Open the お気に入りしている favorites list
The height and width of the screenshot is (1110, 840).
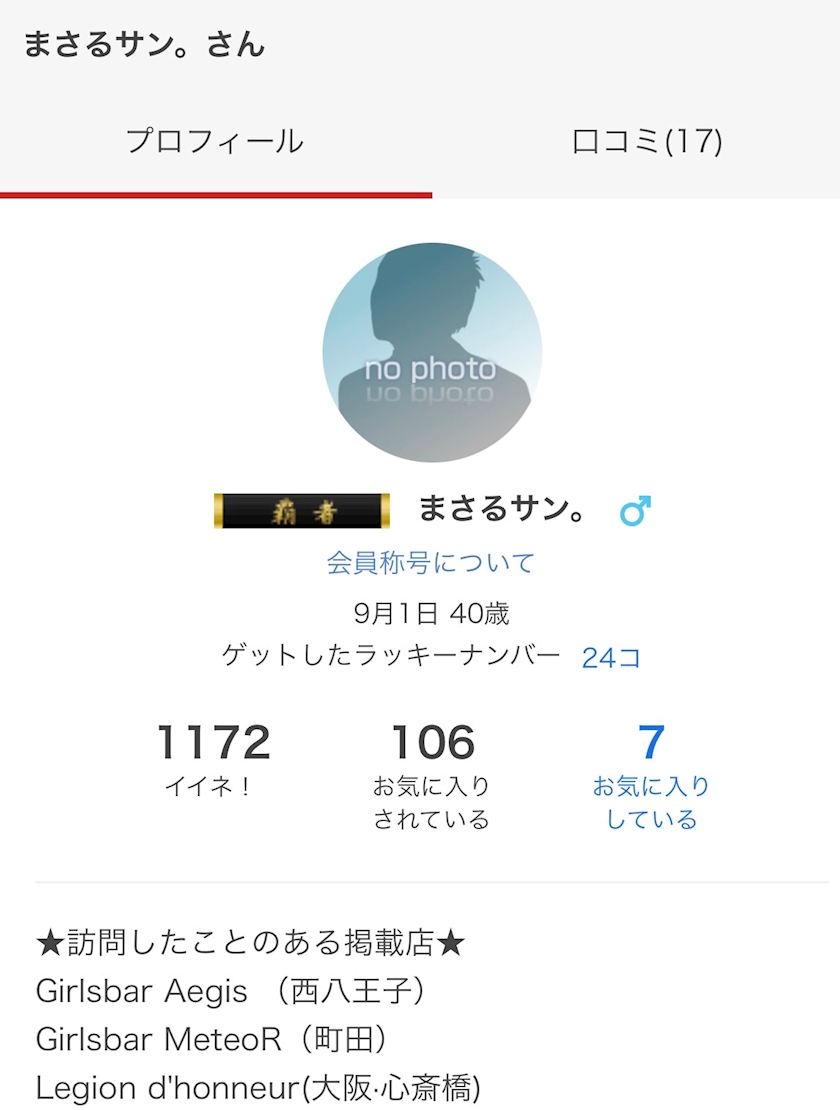[651, 777]
